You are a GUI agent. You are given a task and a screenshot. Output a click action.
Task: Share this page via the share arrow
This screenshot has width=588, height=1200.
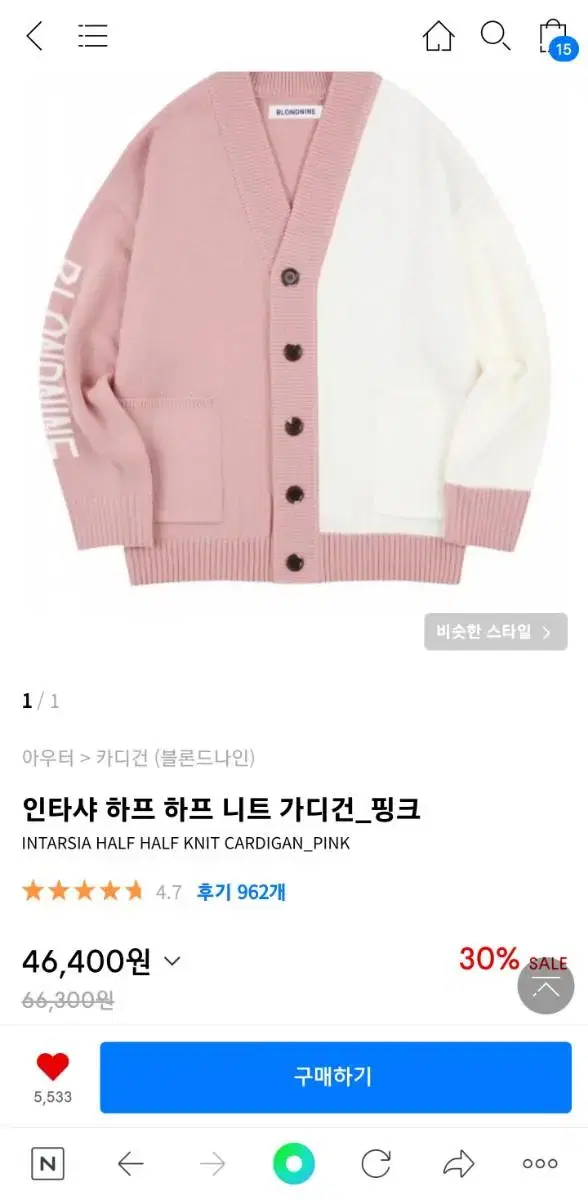click(x=458, y=1163)
